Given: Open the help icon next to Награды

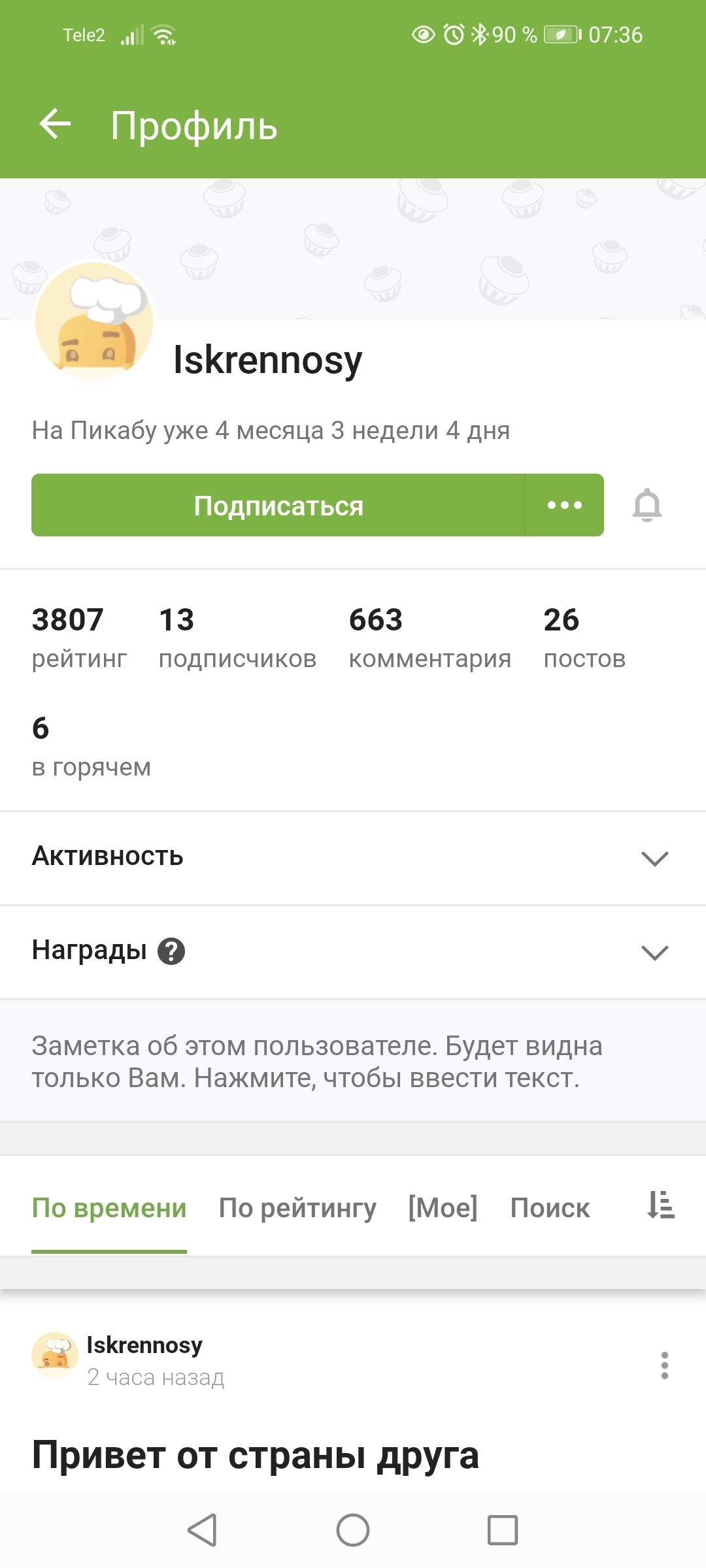Looking at the screenshot, I should click(x=171, y=951).
